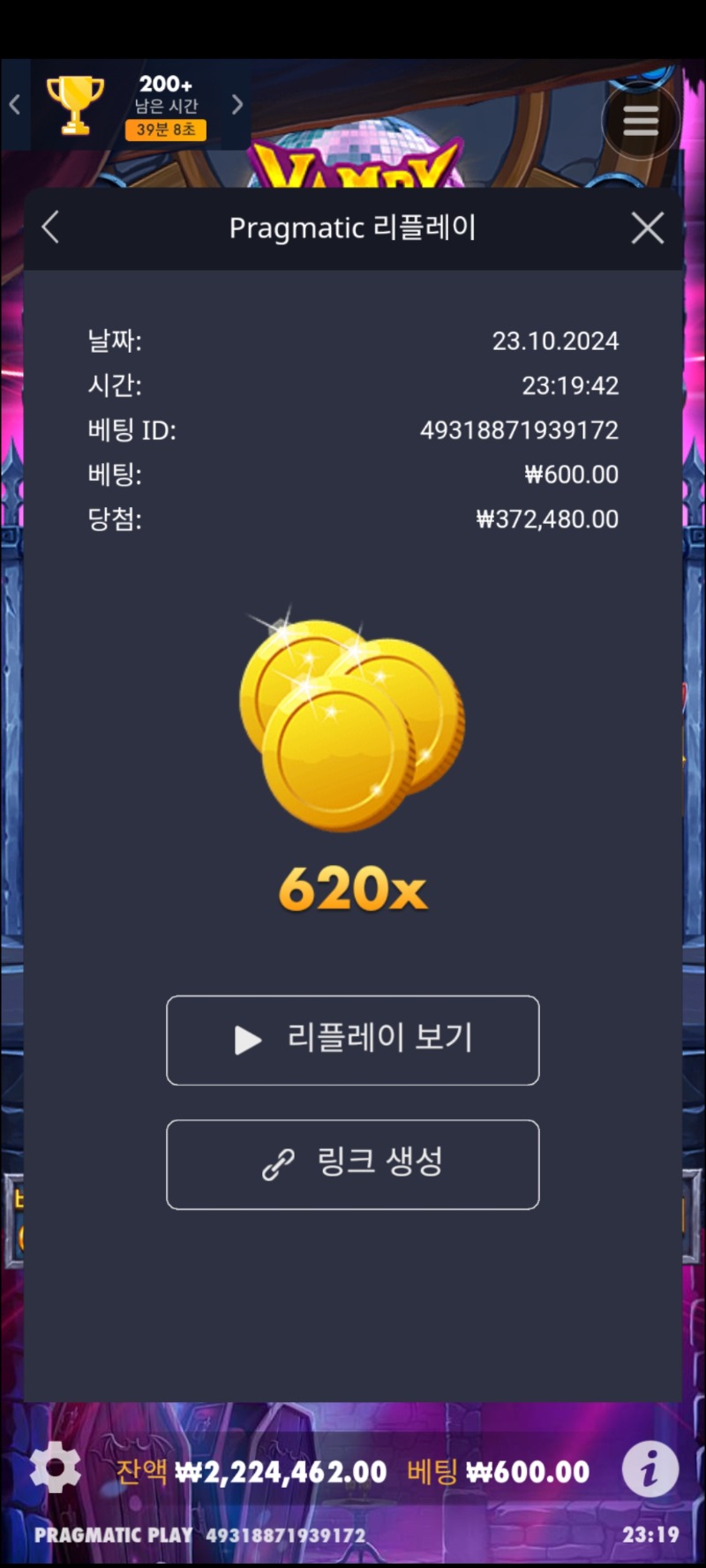The height and width of the screenshot is (1568, 706).
Task: Tap the 링크 생성 button
Action: click(x=353, y=1164)
